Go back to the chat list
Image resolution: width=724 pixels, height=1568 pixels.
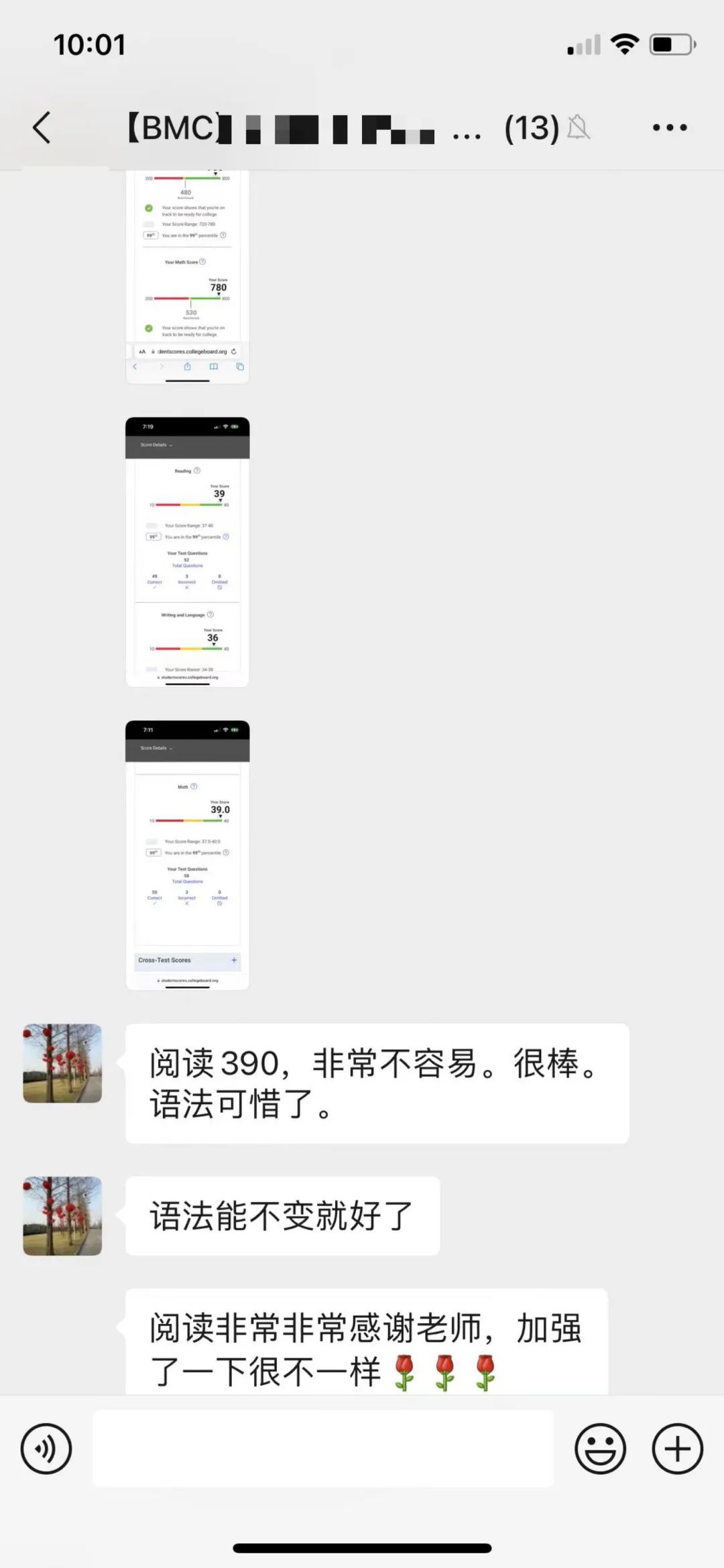(42, 127)
